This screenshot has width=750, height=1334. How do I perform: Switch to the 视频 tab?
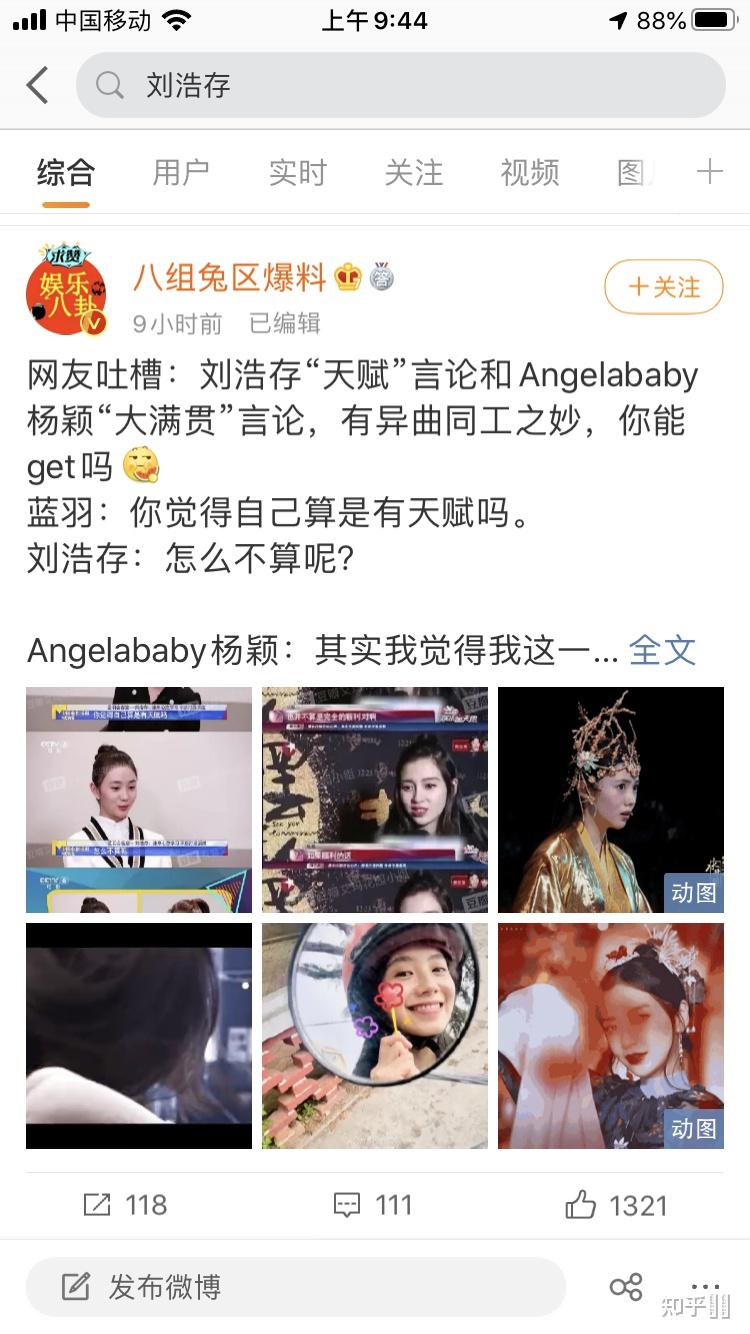point(529,173)
